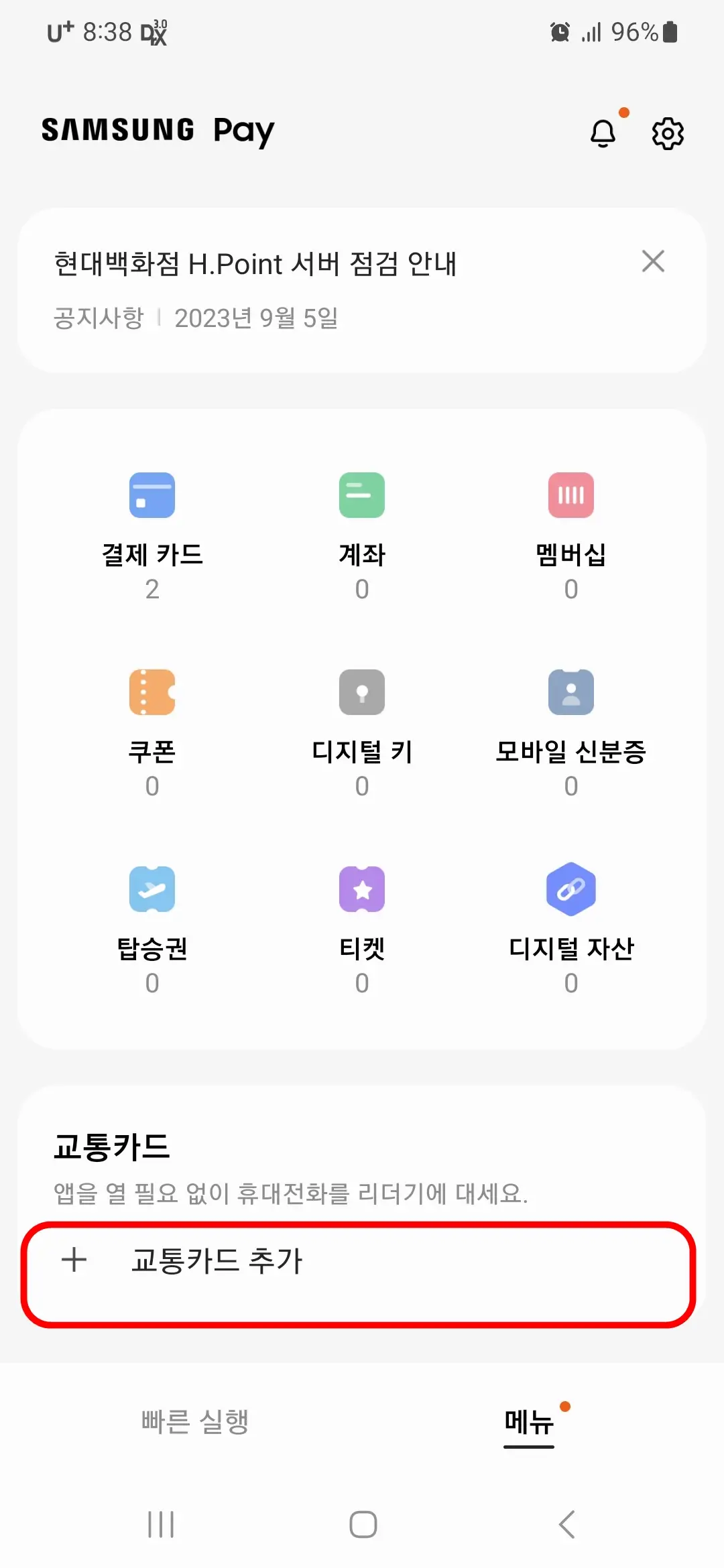This screenshot has width=724, height=1568.
Task: Open the 탑승권 (boarding pass) section
Action: pyautogui.click(x=152, y=918)
